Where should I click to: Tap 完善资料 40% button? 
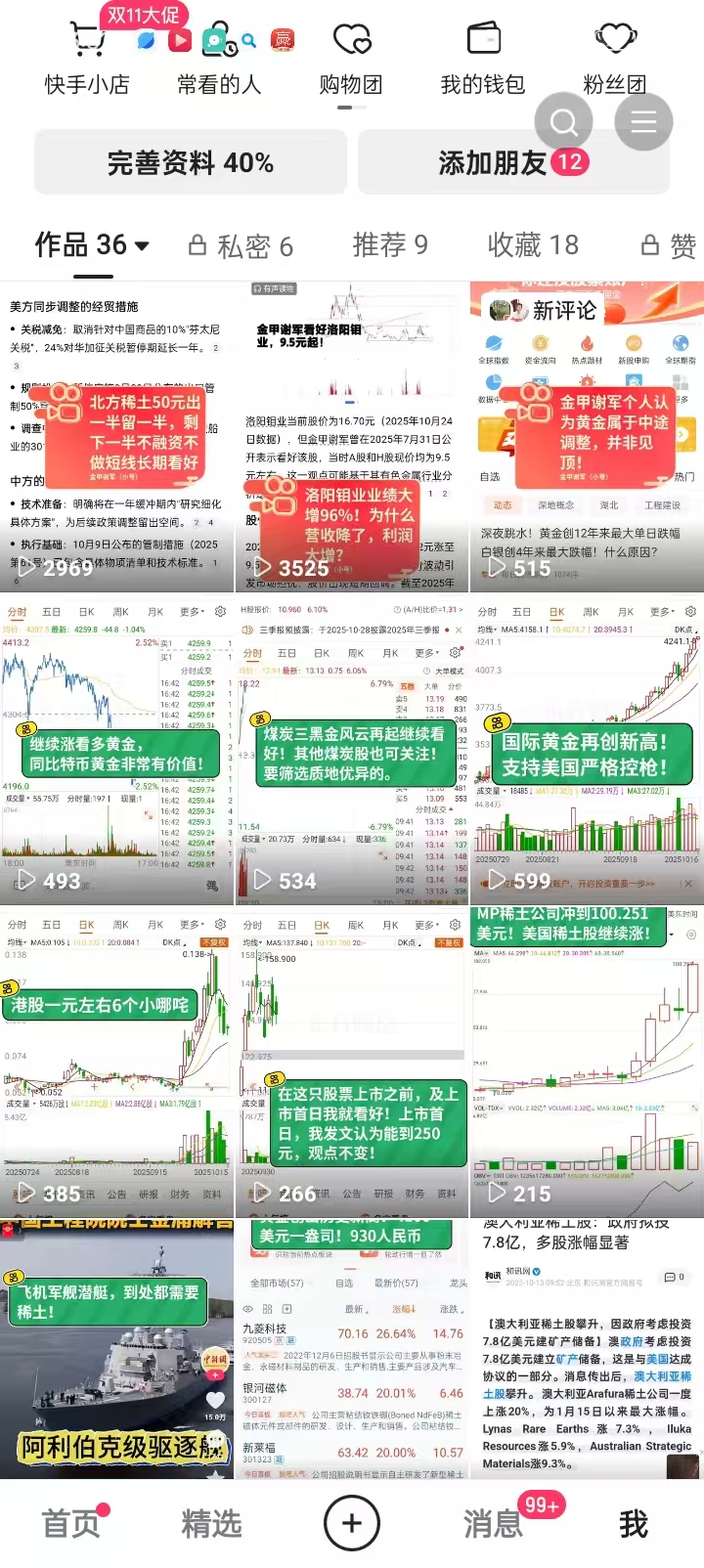point(191,162)
